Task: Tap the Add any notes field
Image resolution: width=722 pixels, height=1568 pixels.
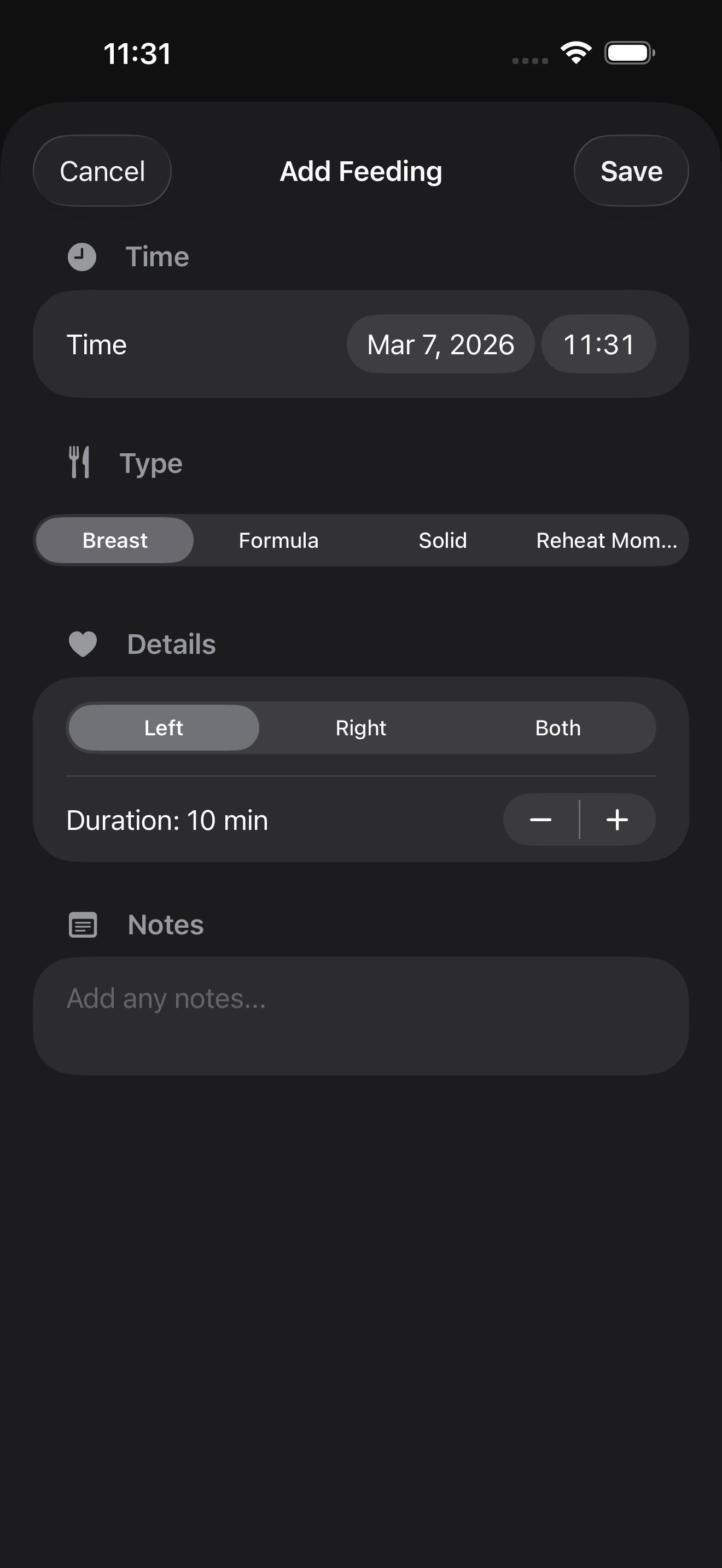Action: click(x=360, y=1015)
